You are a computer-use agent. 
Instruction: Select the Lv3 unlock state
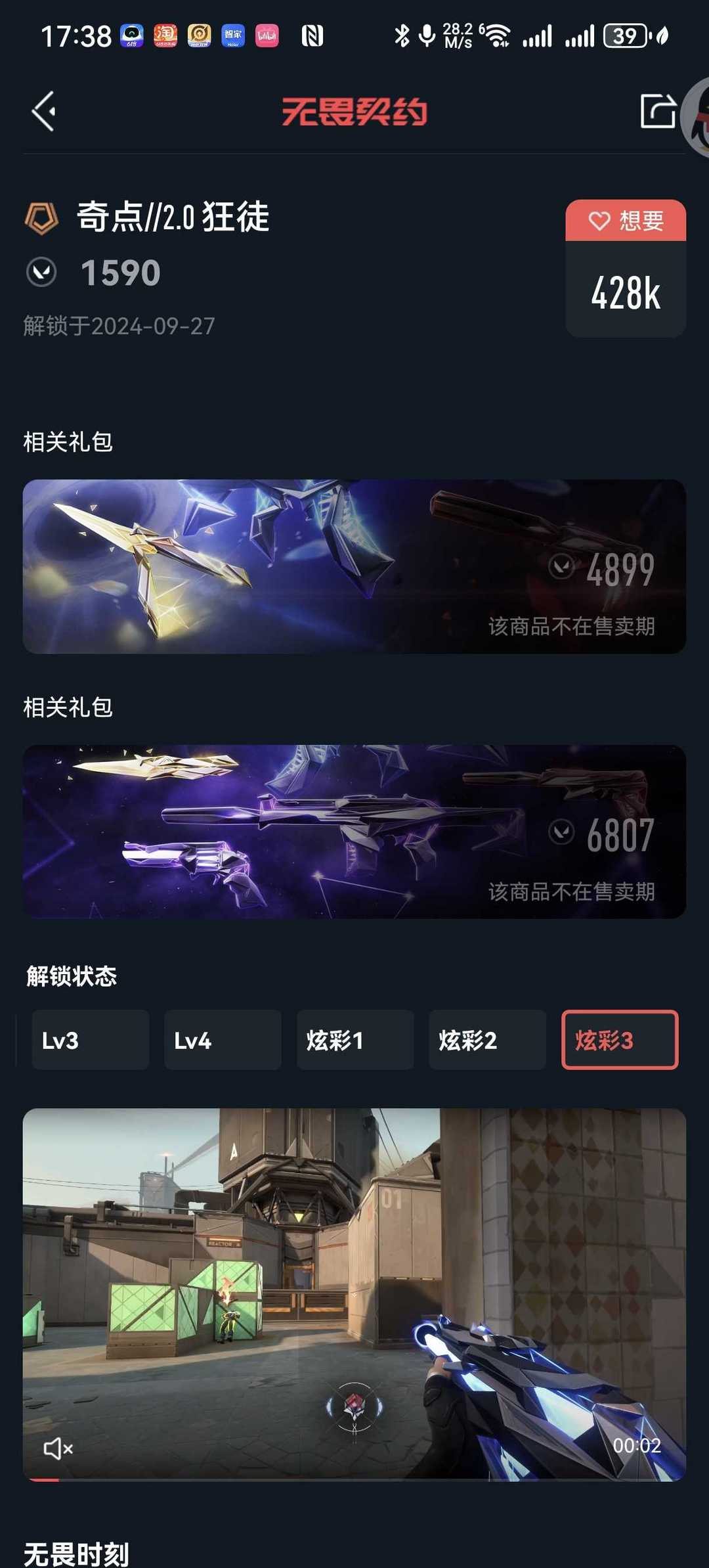pos(91,1040)
